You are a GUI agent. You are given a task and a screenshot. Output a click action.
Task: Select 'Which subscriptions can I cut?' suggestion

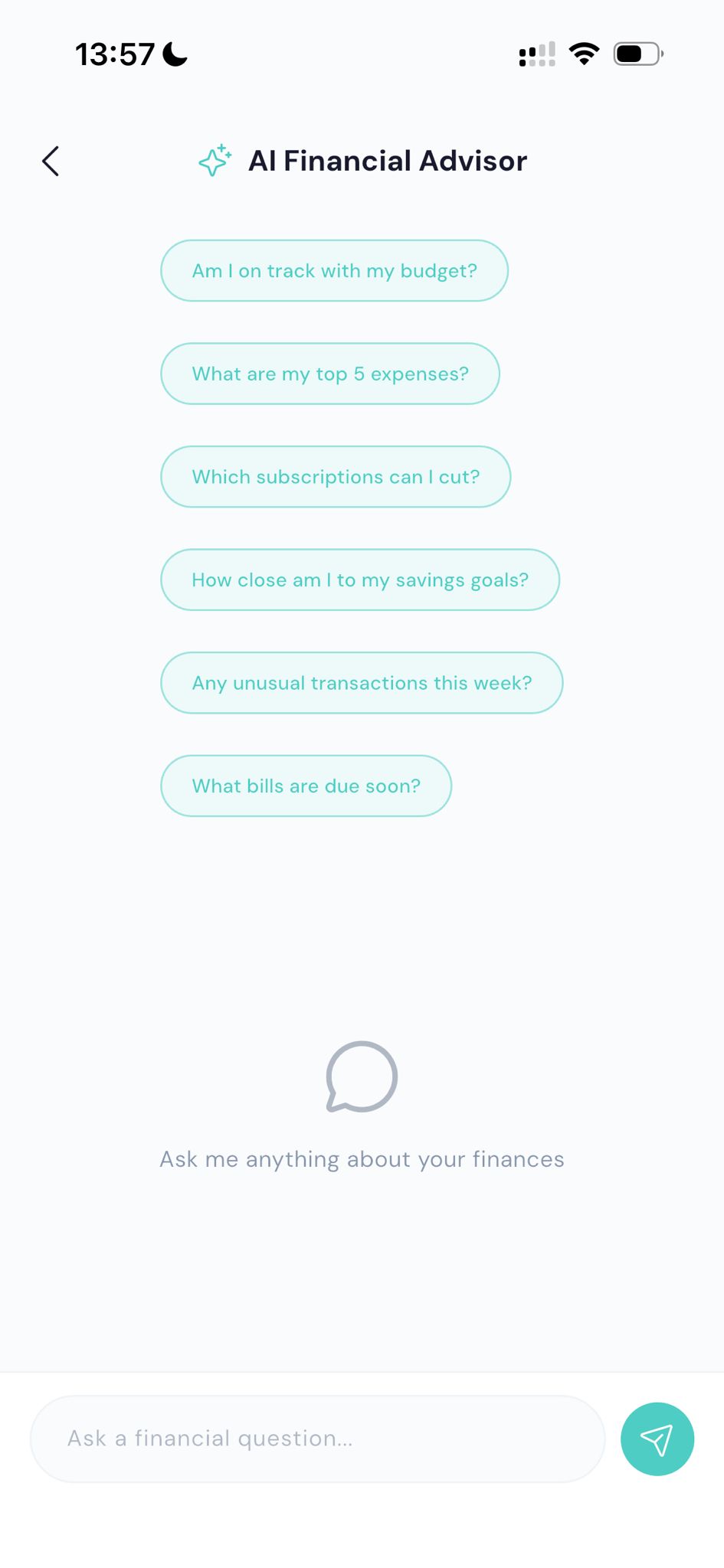pyautogui.click(x=336, y=476)
